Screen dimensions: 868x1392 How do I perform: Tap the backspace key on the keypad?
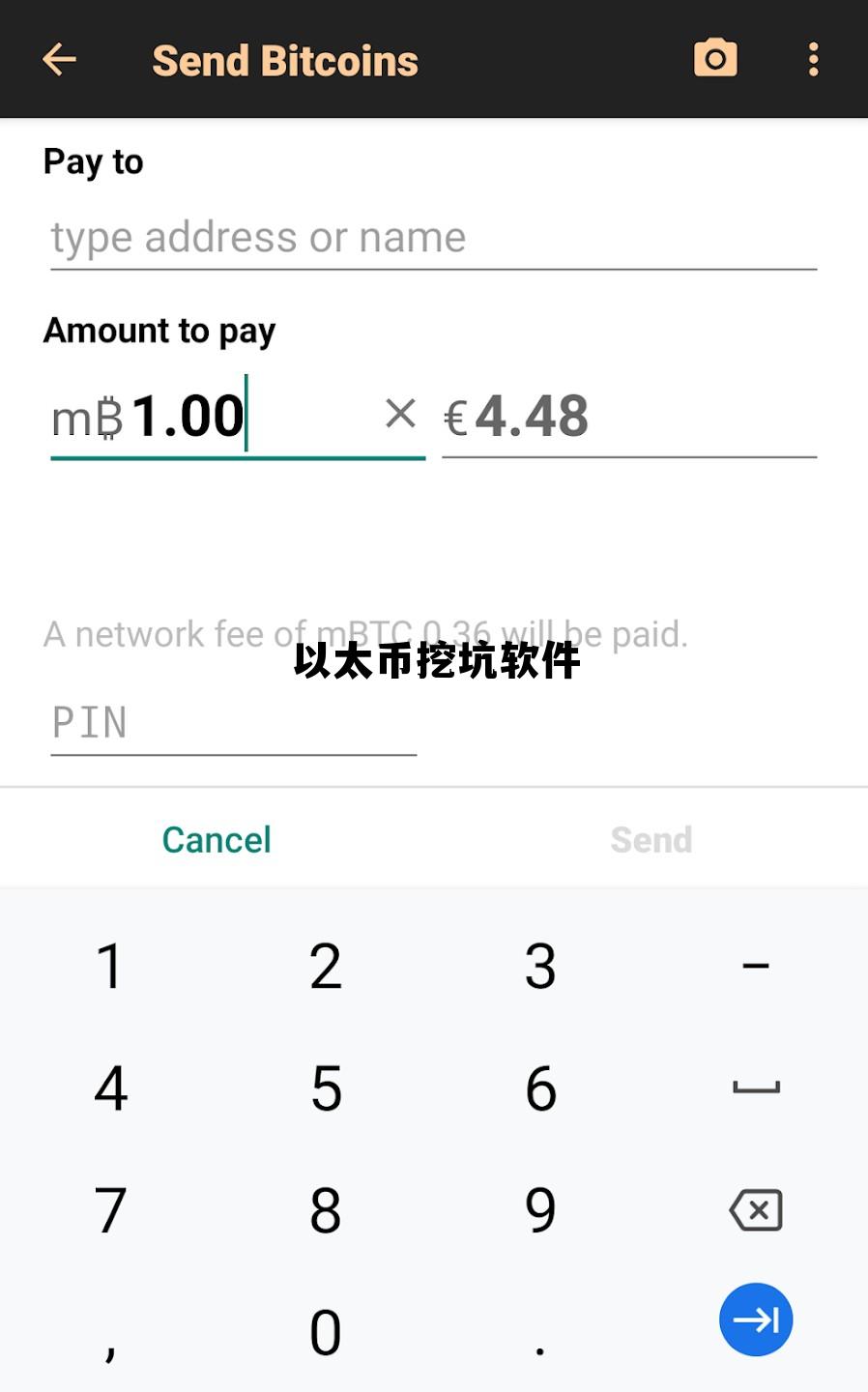(755, 1209)
